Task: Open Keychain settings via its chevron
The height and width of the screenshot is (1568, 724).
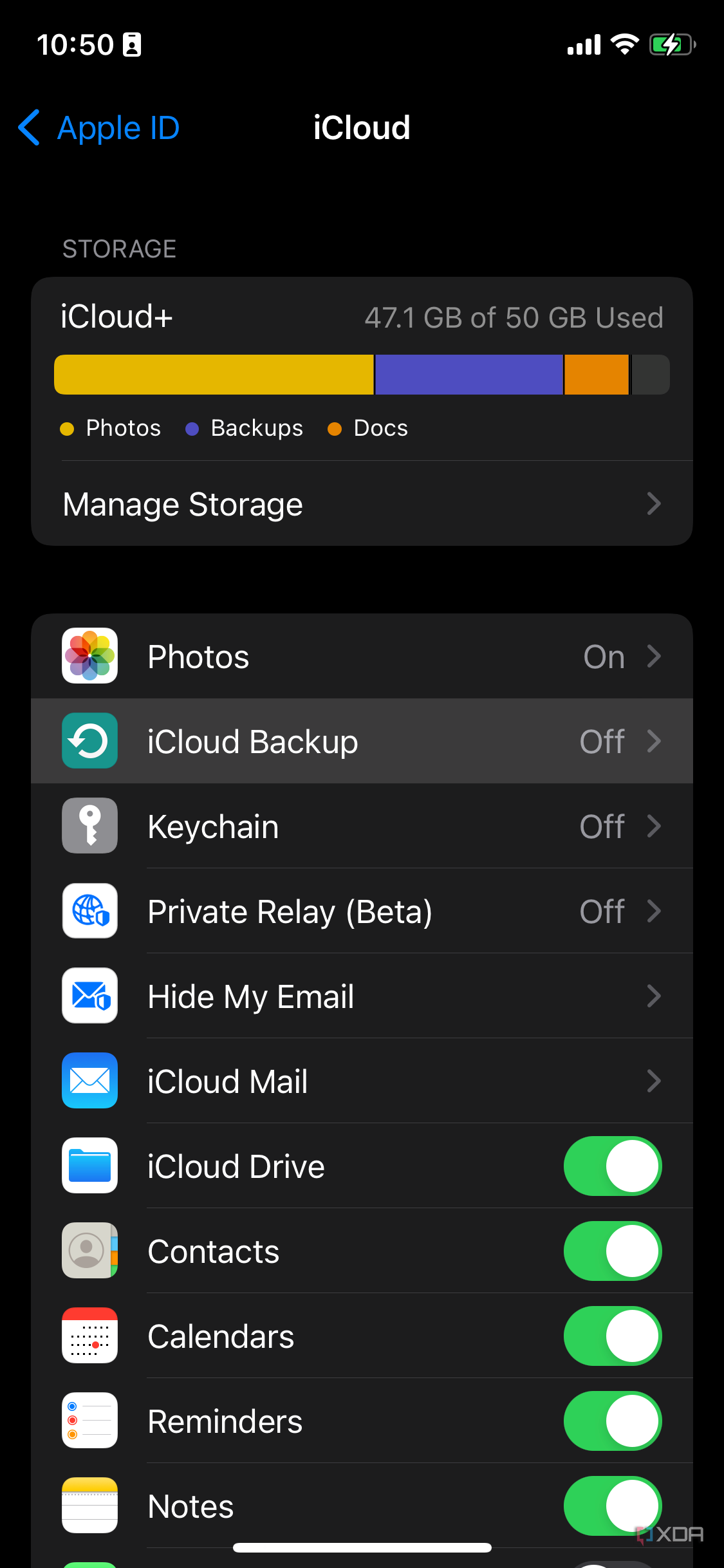Action: (654, 826)
